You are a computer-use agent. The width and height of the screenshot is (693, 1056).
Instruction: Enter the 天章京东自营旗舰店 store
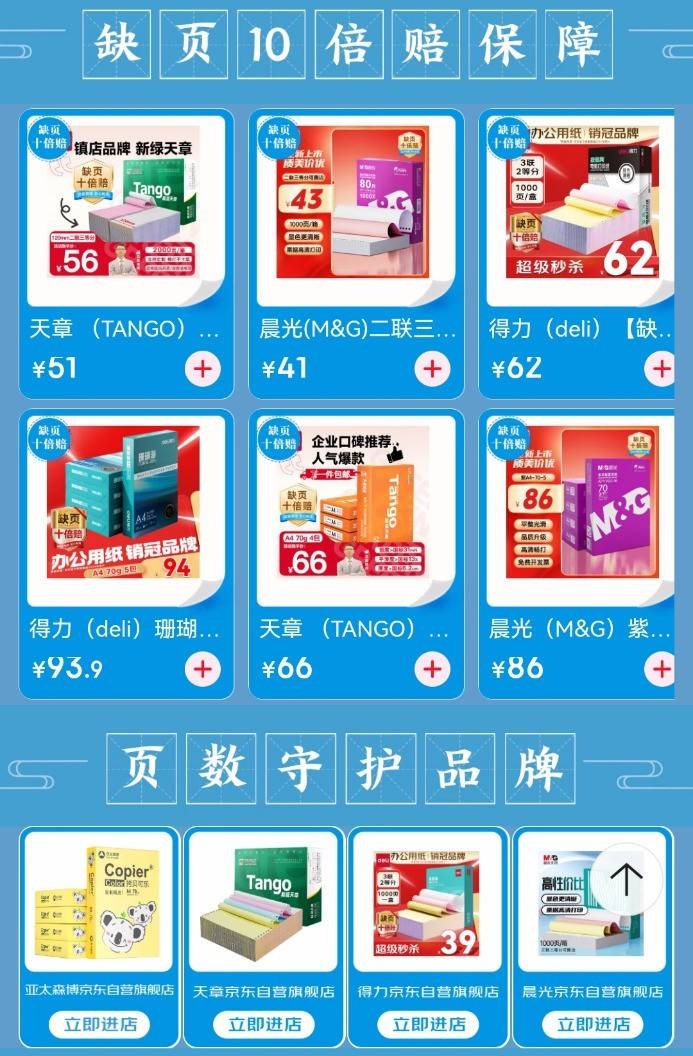click(264, 1024)
